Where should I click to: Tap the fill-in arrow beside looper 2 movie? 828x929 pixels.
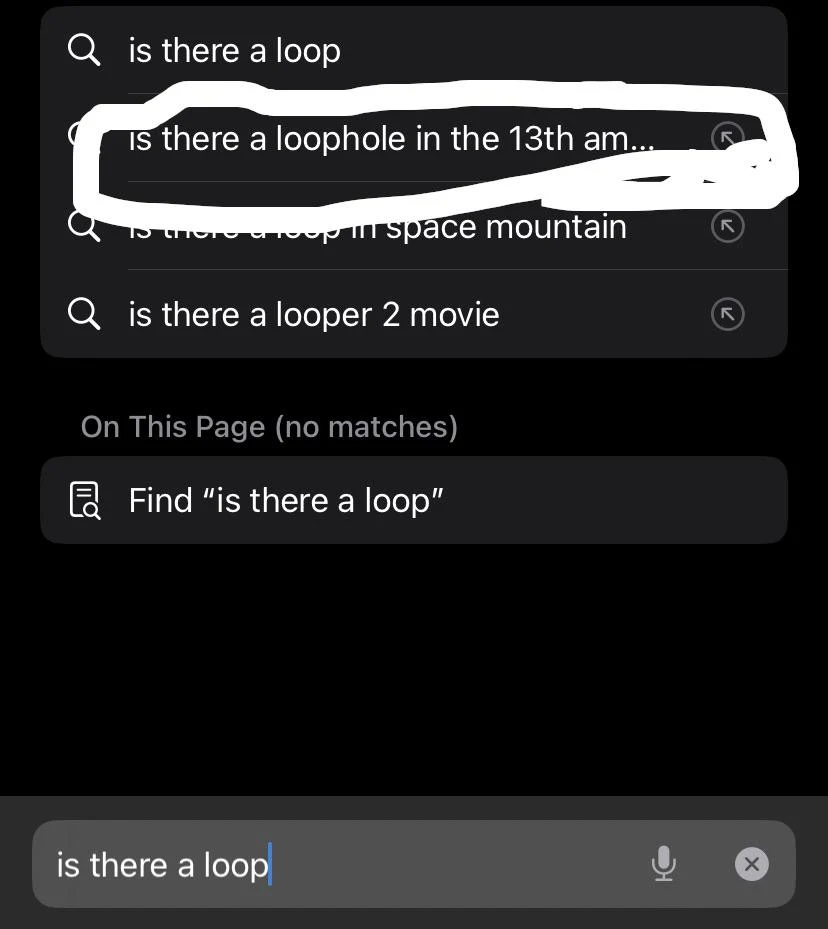727,315
